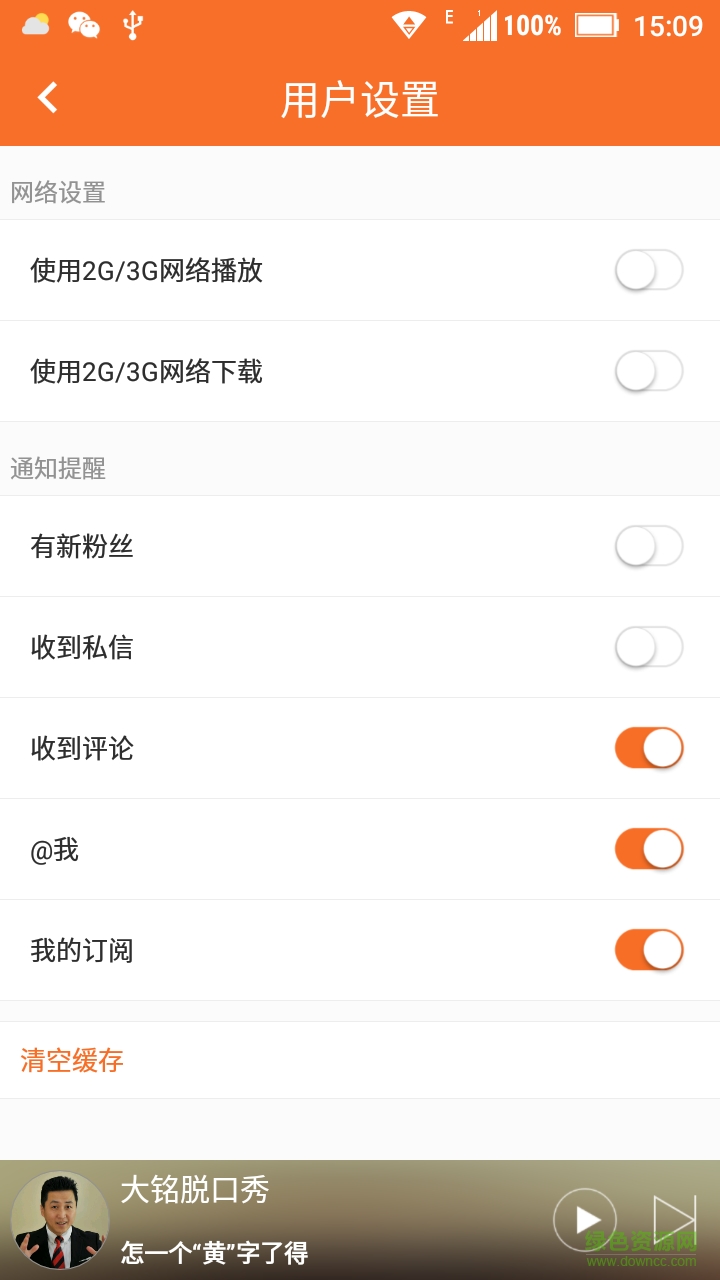
Task: Tap the WeChat notification icon
Action: (86, 22)
